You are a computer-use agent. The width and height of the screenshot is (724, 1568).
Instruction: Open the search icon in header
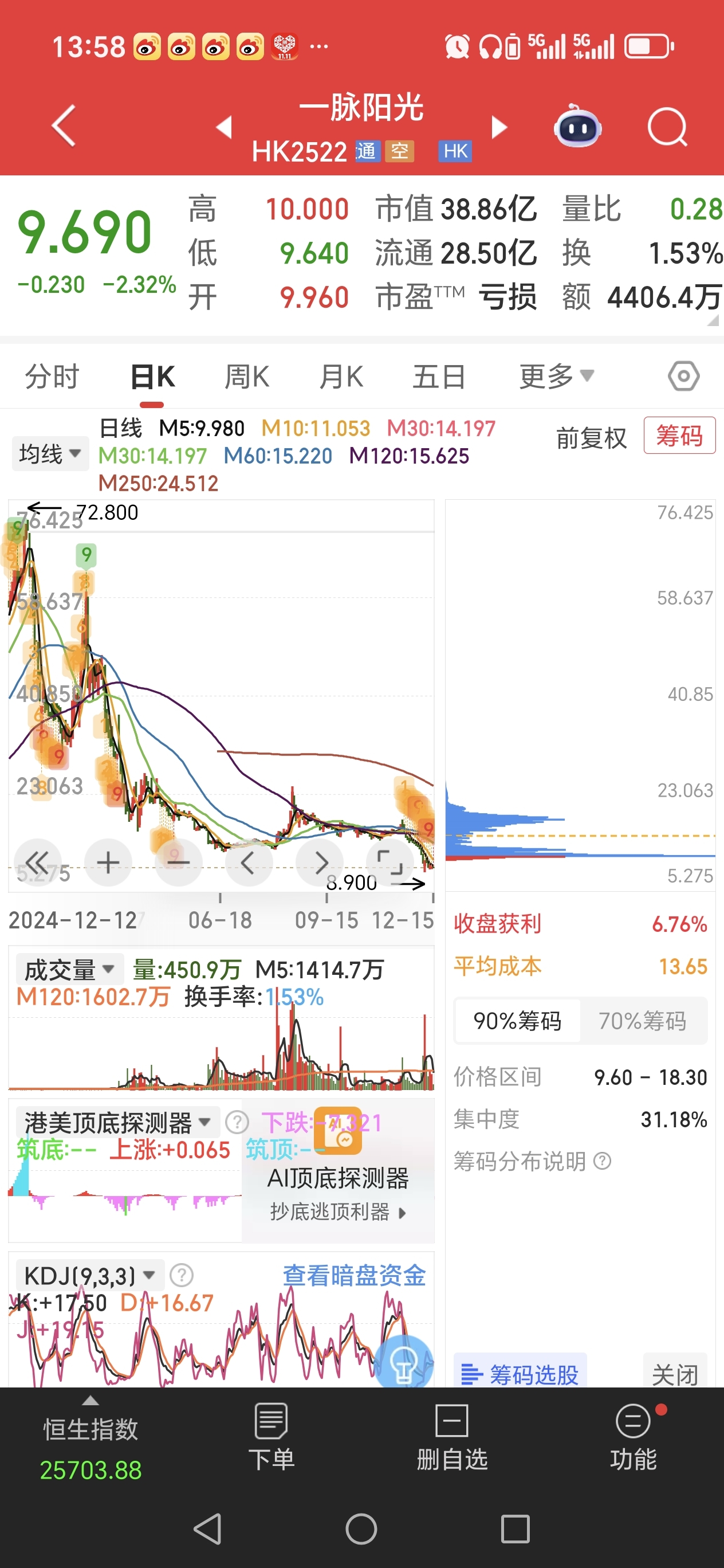667,127
